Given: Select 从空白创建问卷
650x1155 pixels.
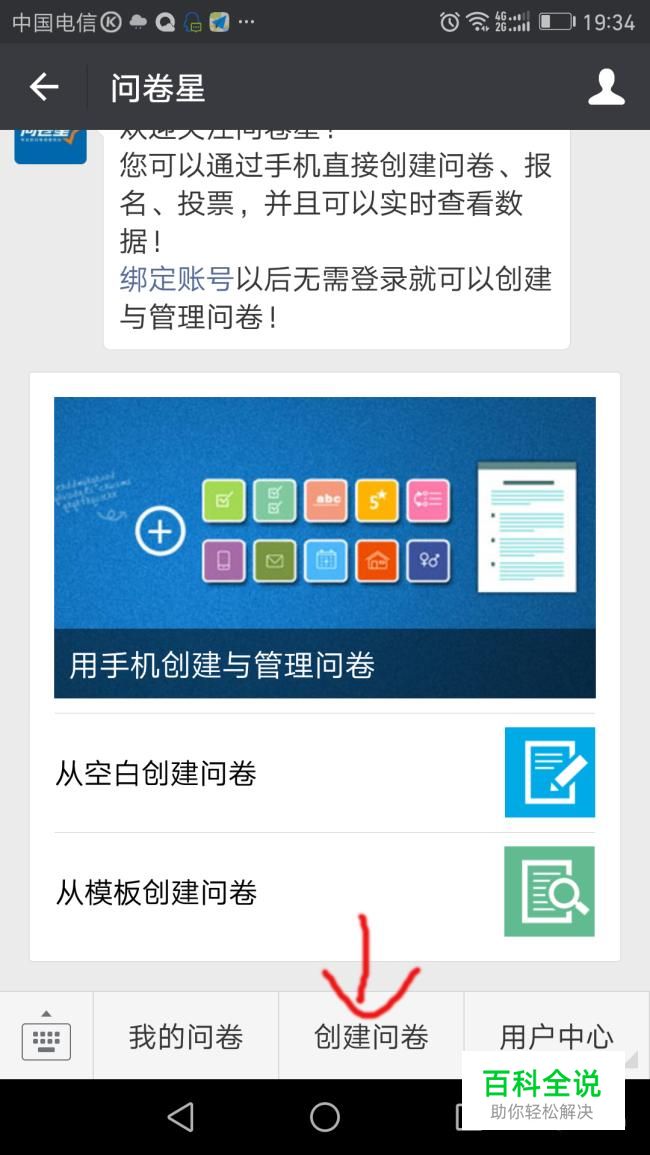Looking at the screenshot, I should (325, 773).
